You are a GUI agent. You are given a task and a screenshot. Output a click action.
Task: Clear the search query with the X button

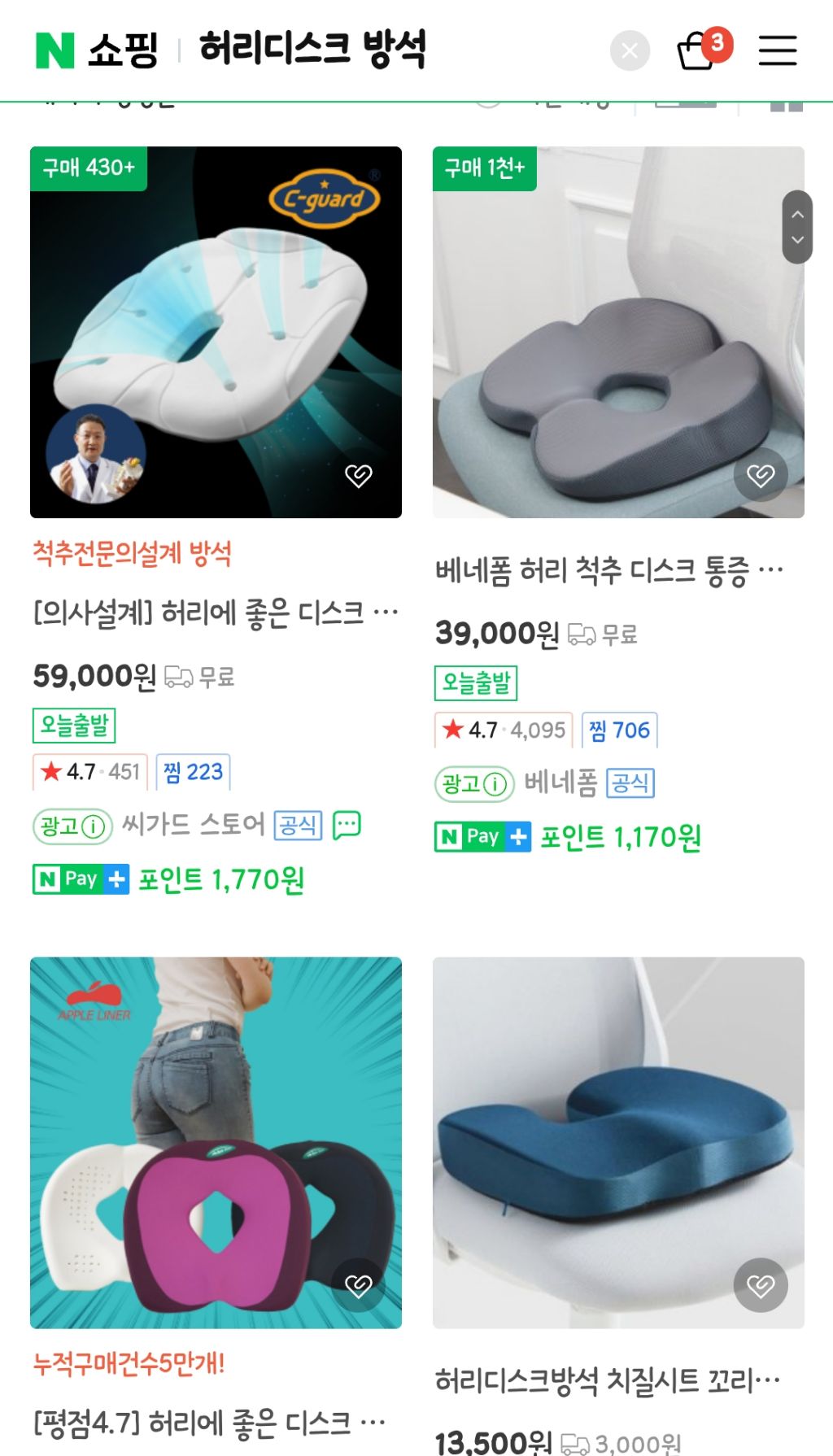tap(630, 51)
